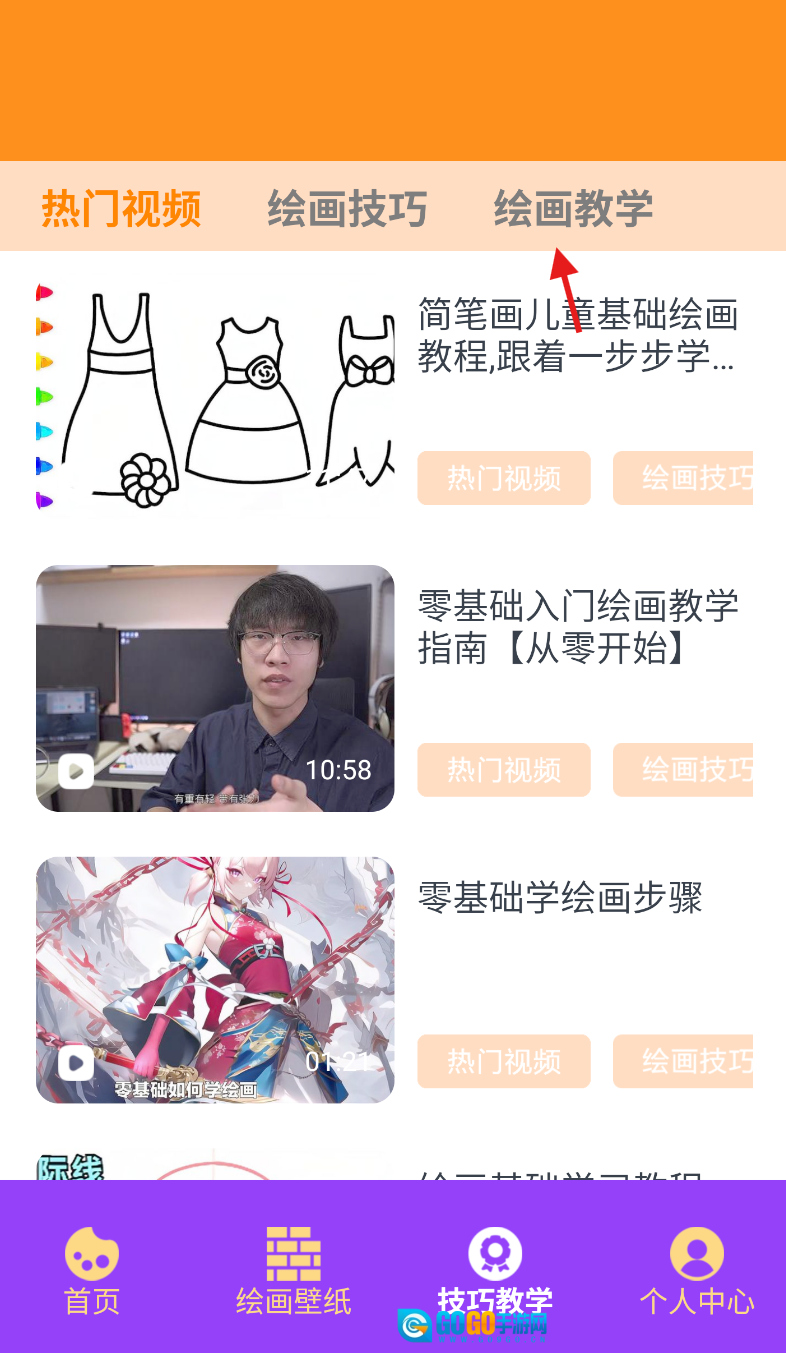The image size is (786, 1353).
Task: Tap 绘画技巧 tag under 简笔画儿童基础绘画教程
Action: point(683,478)
